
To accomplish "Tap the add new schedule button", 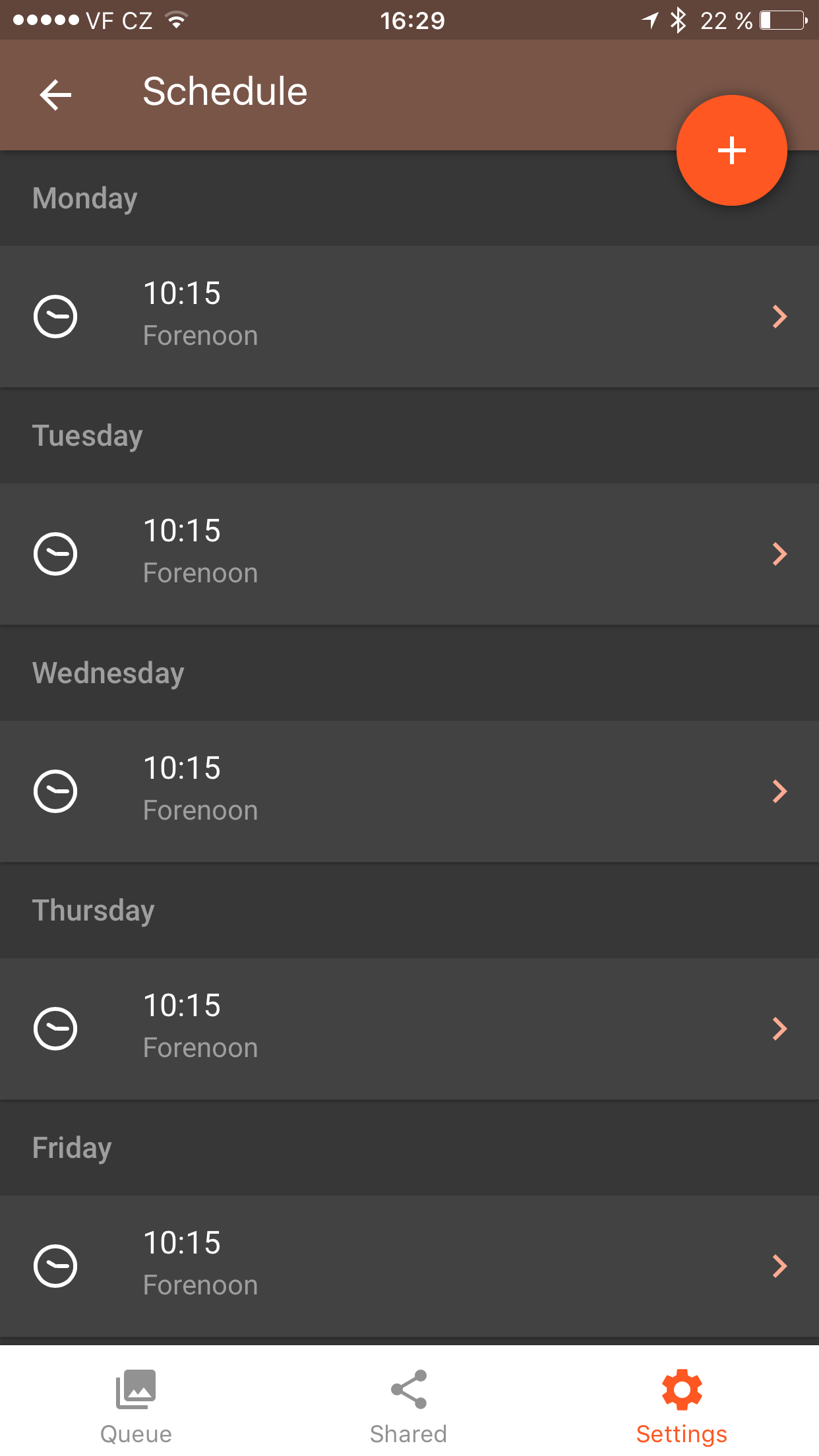I will click(731, 150).
